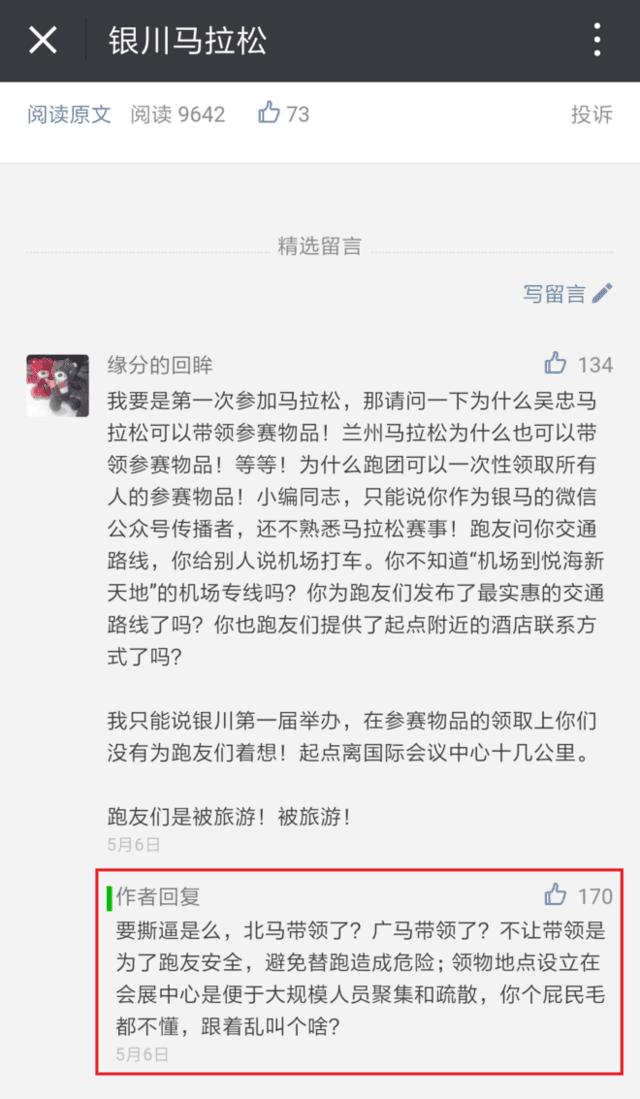This screenshot has width=640, height=1099.
Task: Like the 作者回复 author reply
Action: (x=556, y=895)
